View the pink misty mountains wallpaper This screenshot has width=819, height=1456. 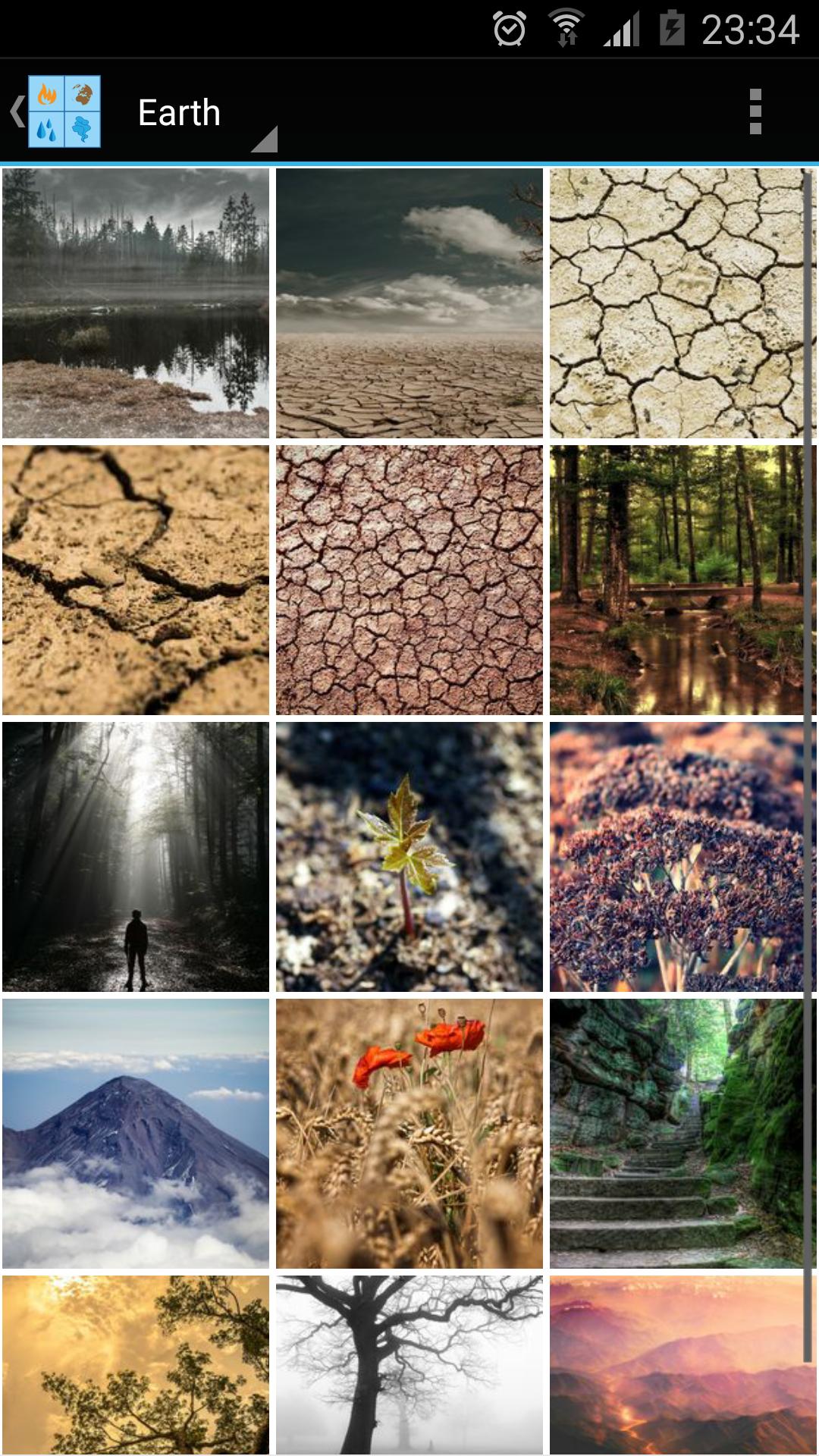click(x=676, y=1365)
